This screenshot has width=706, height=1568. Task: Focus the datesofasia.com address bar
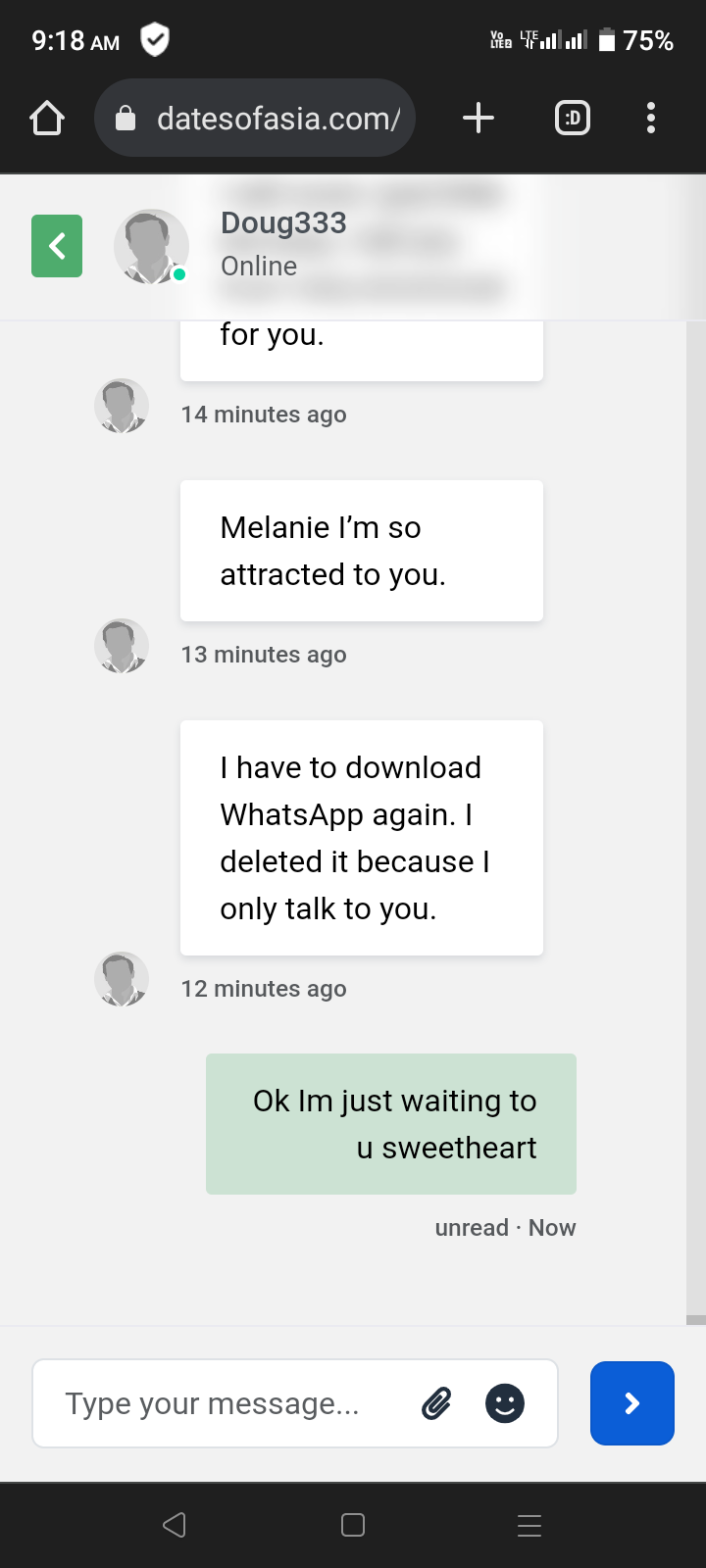pos(255,119)
